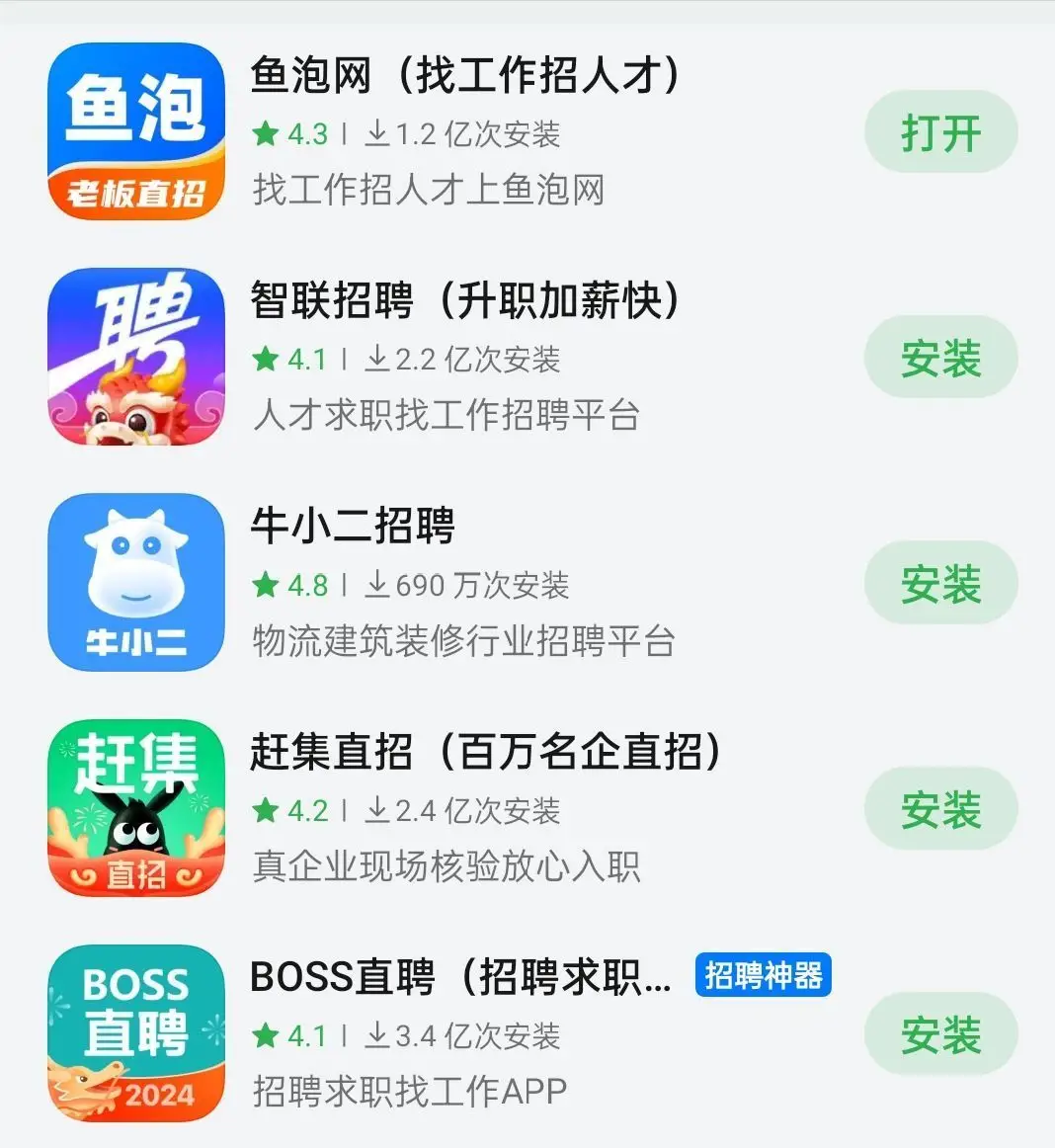
Task: Tap the 安装 button for BOSS直聘
Action: [x=940, y=1033]
